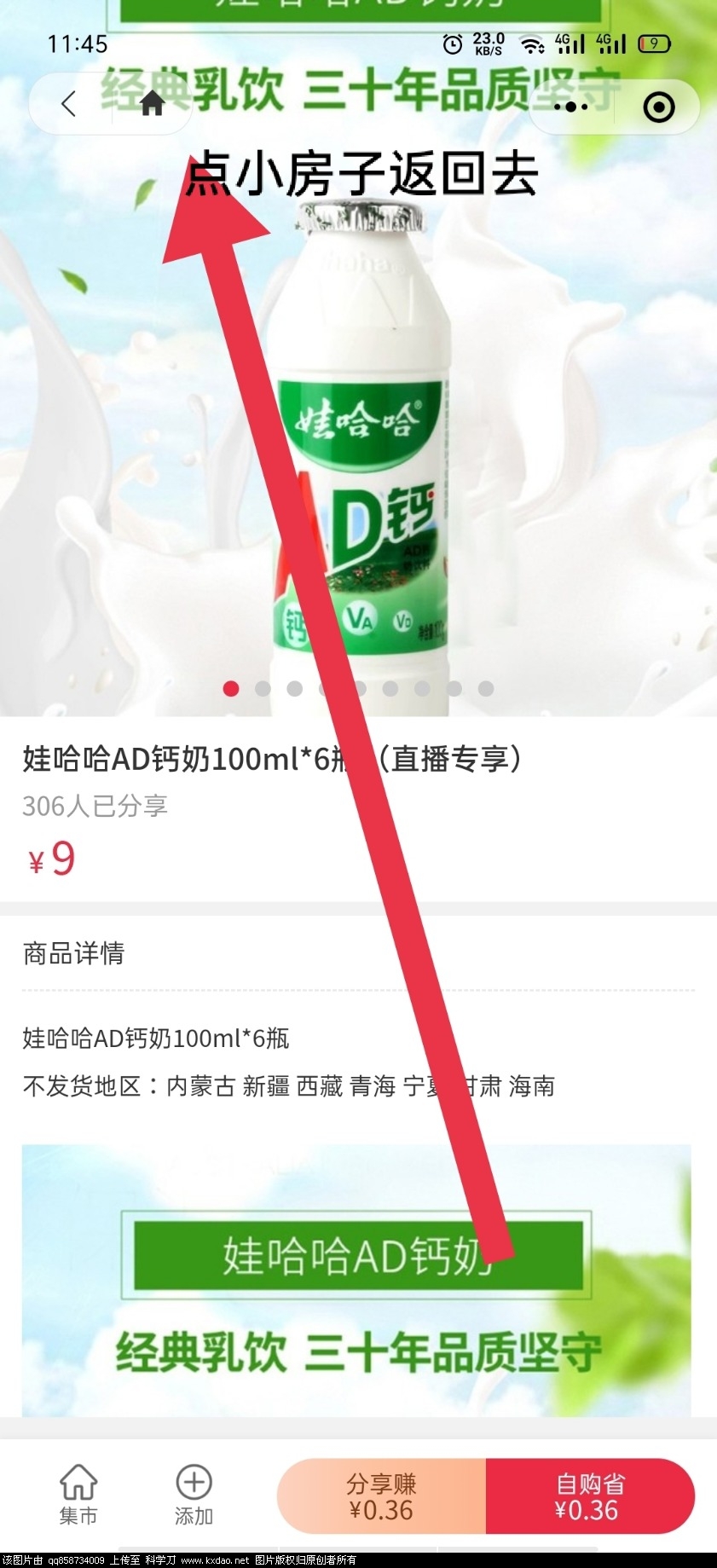The width and height of the screenshot is (717, 1568).
Task: Tap the 添加 add button
Action: [x=194, y=1495]
